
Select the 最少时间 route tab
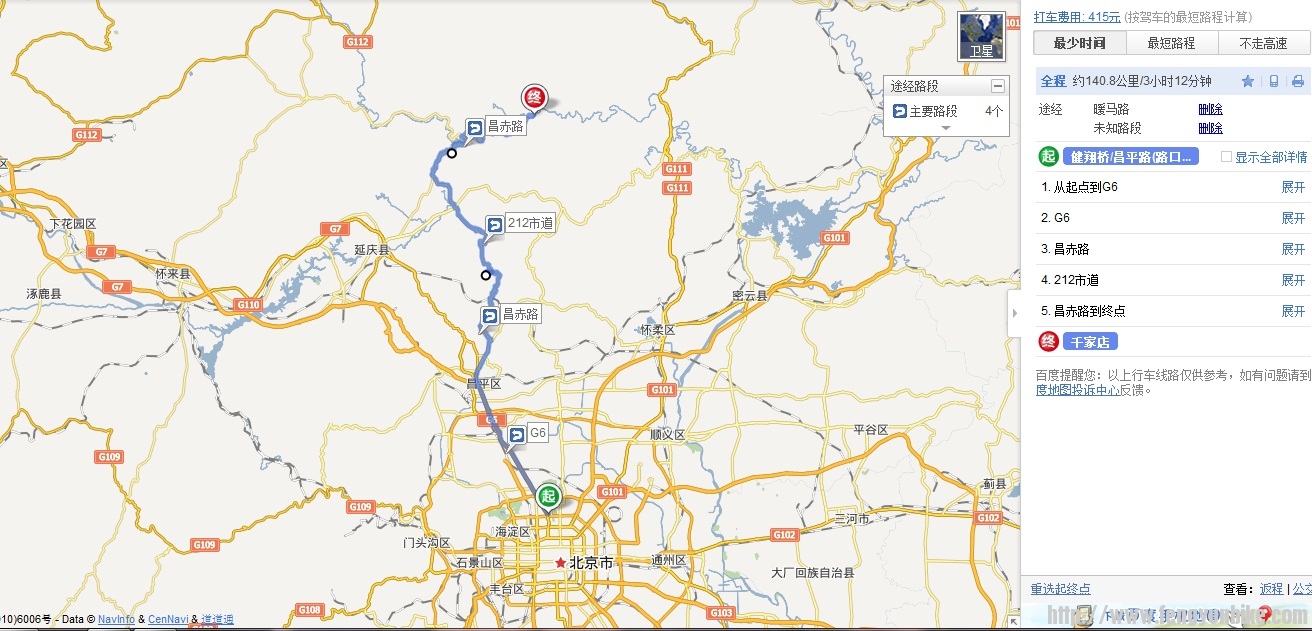(1079, 43)
